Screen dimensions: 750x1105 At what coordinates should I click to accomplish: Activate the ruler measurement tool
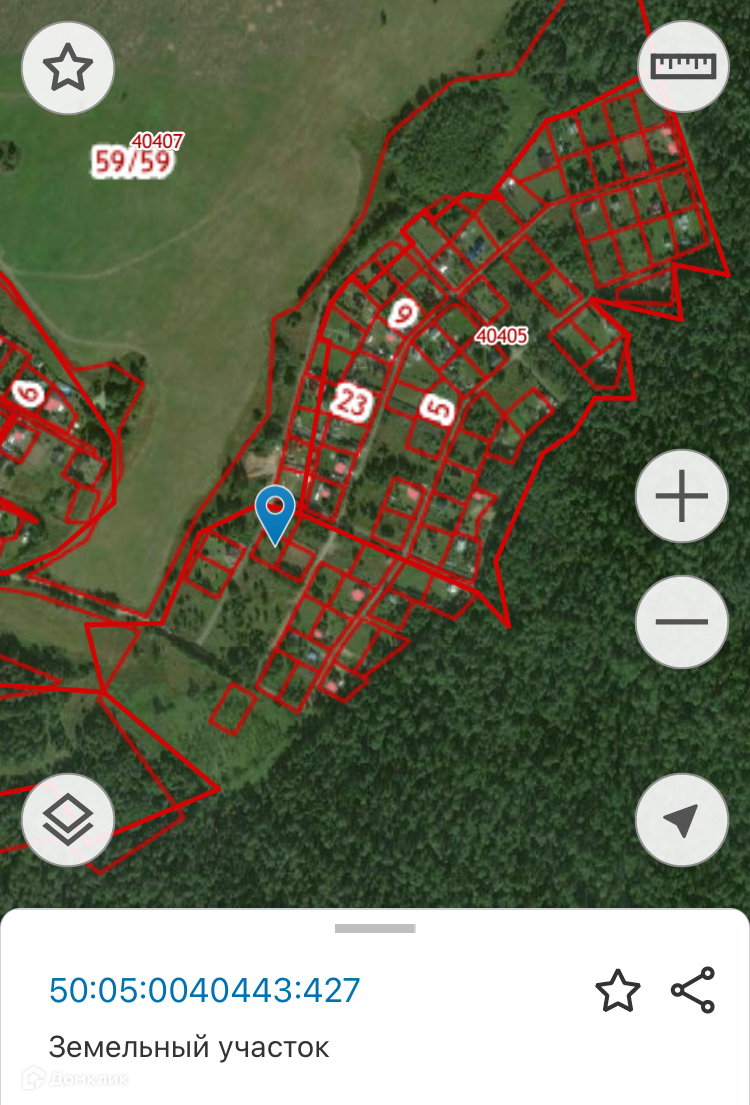pyautogui.click(x=682, y=66)
